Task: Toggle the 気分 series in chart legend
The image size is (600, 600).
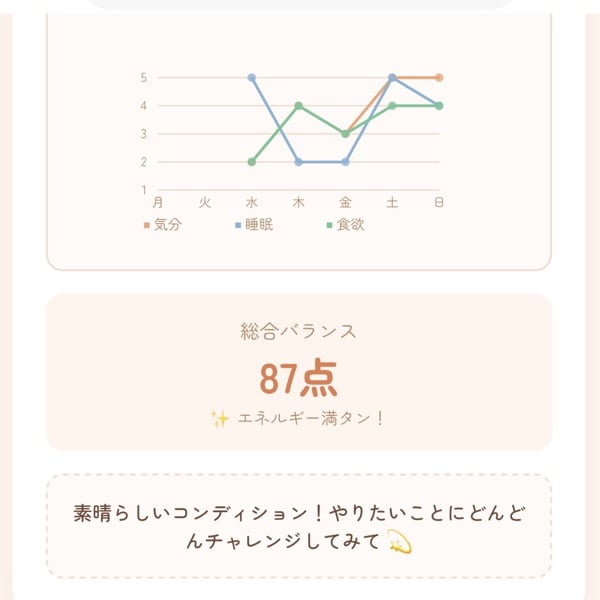Action: (x=164, y=225)
